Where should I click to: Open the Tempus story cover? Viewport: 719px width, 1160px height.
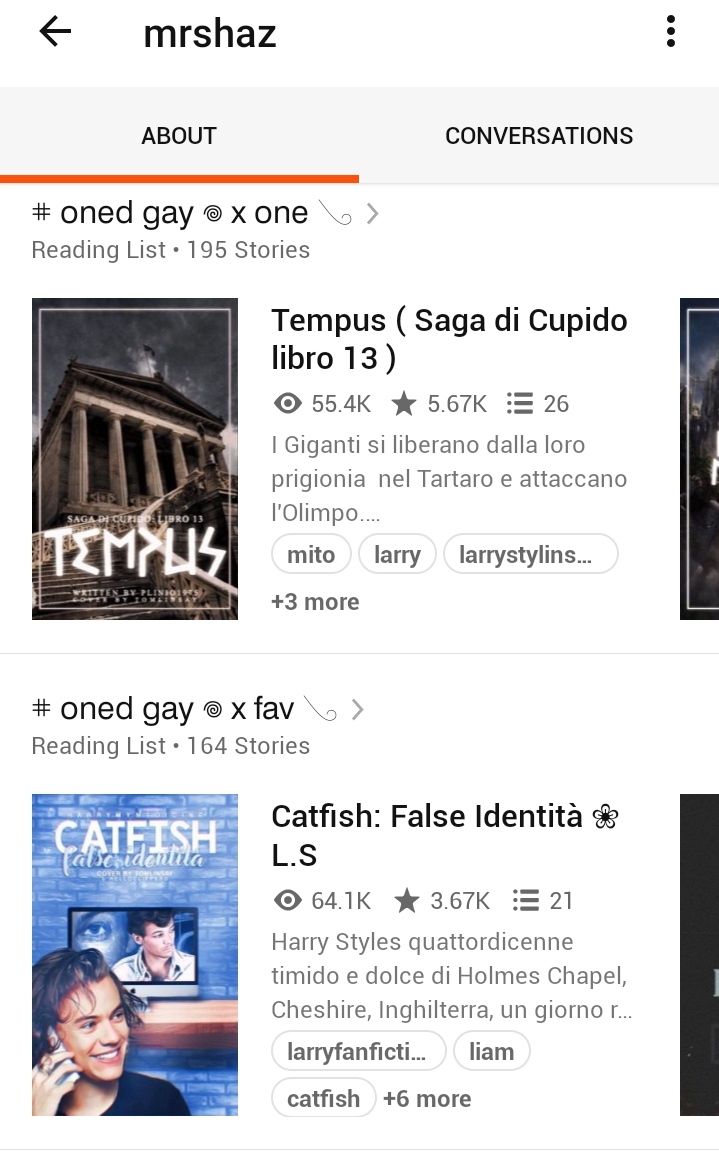pyautogui.click(x=135, y=459)
